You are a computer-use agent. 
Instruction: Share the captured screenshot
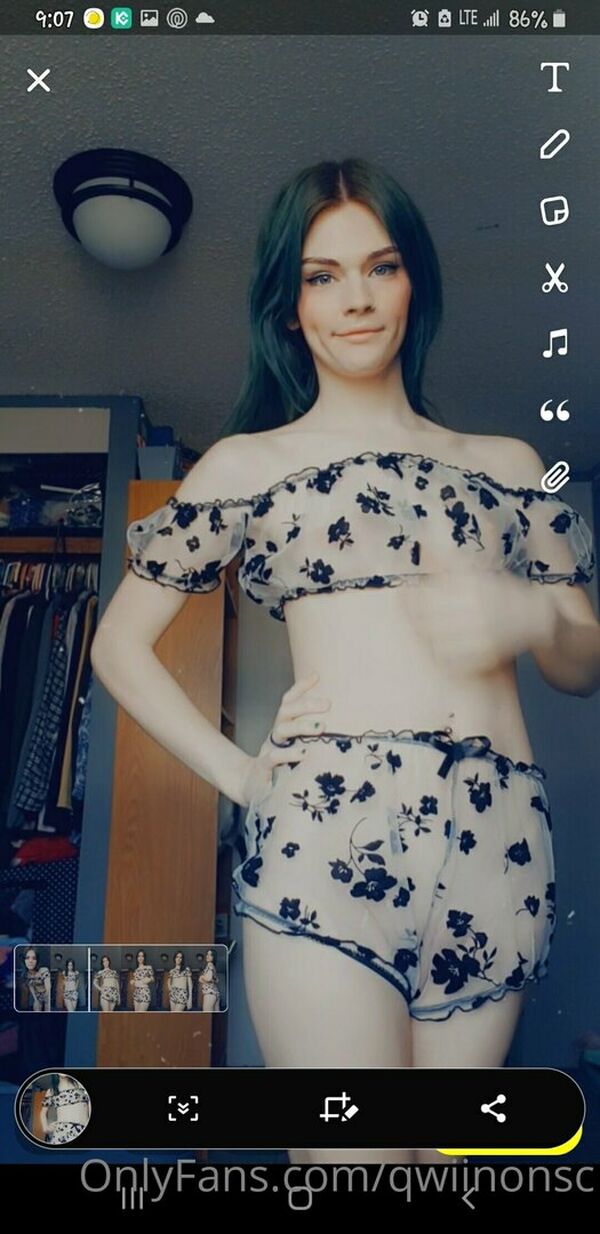[493, 1108]
